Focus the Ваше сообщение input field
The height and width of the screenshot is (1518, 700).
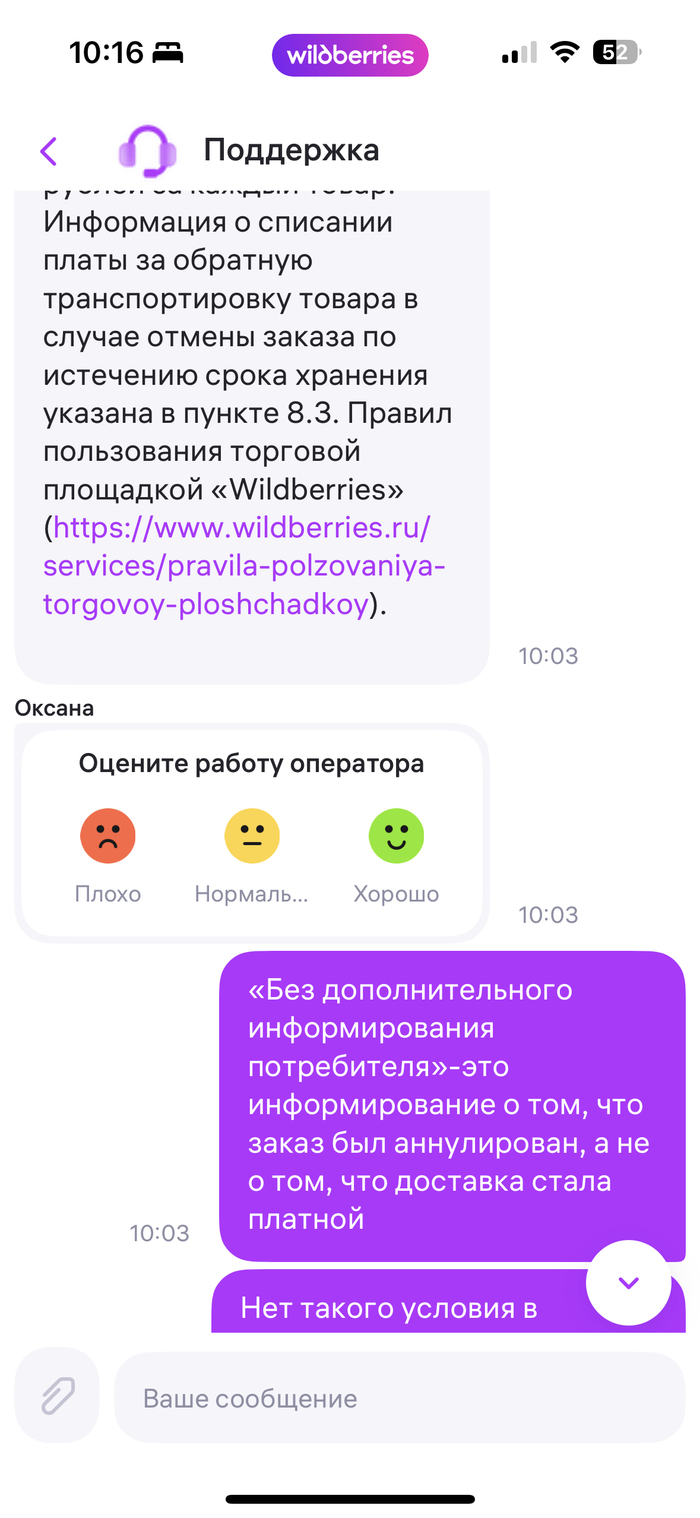400,1397
